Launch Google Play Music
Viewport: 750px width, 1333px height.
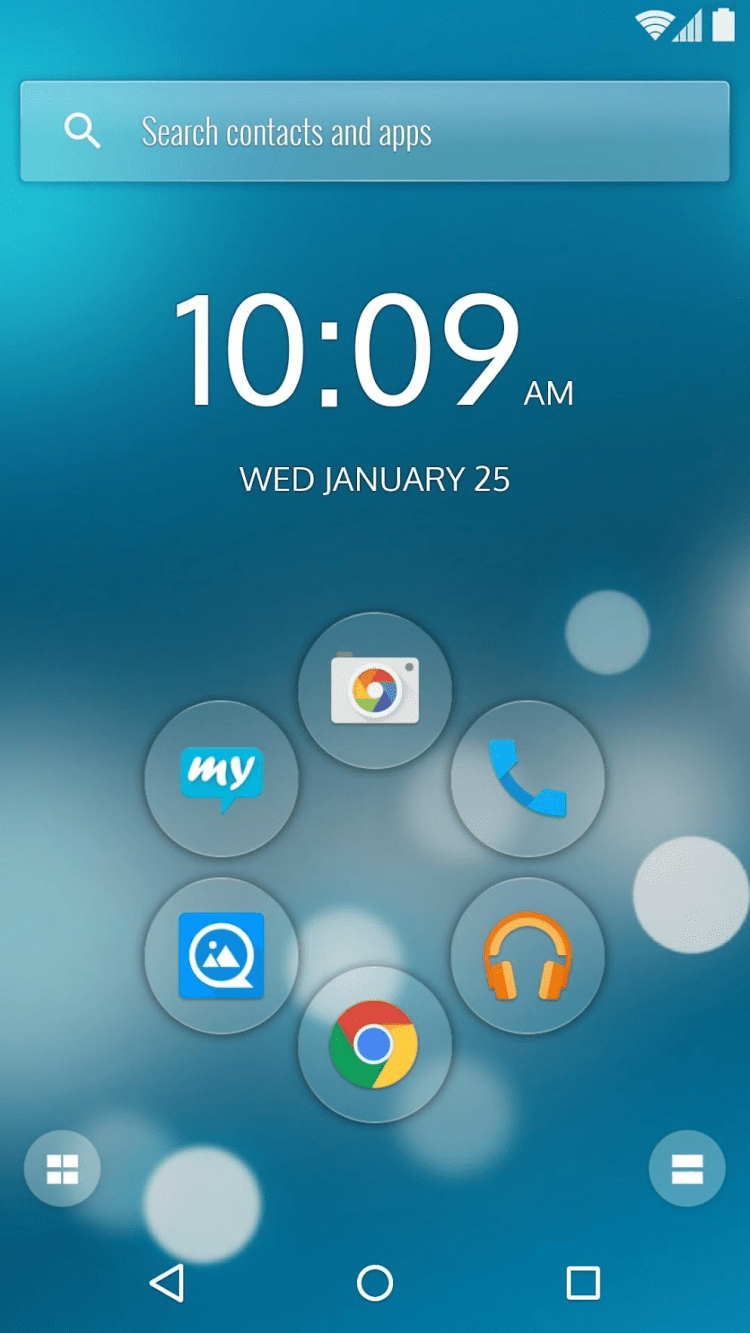(527, 955)
